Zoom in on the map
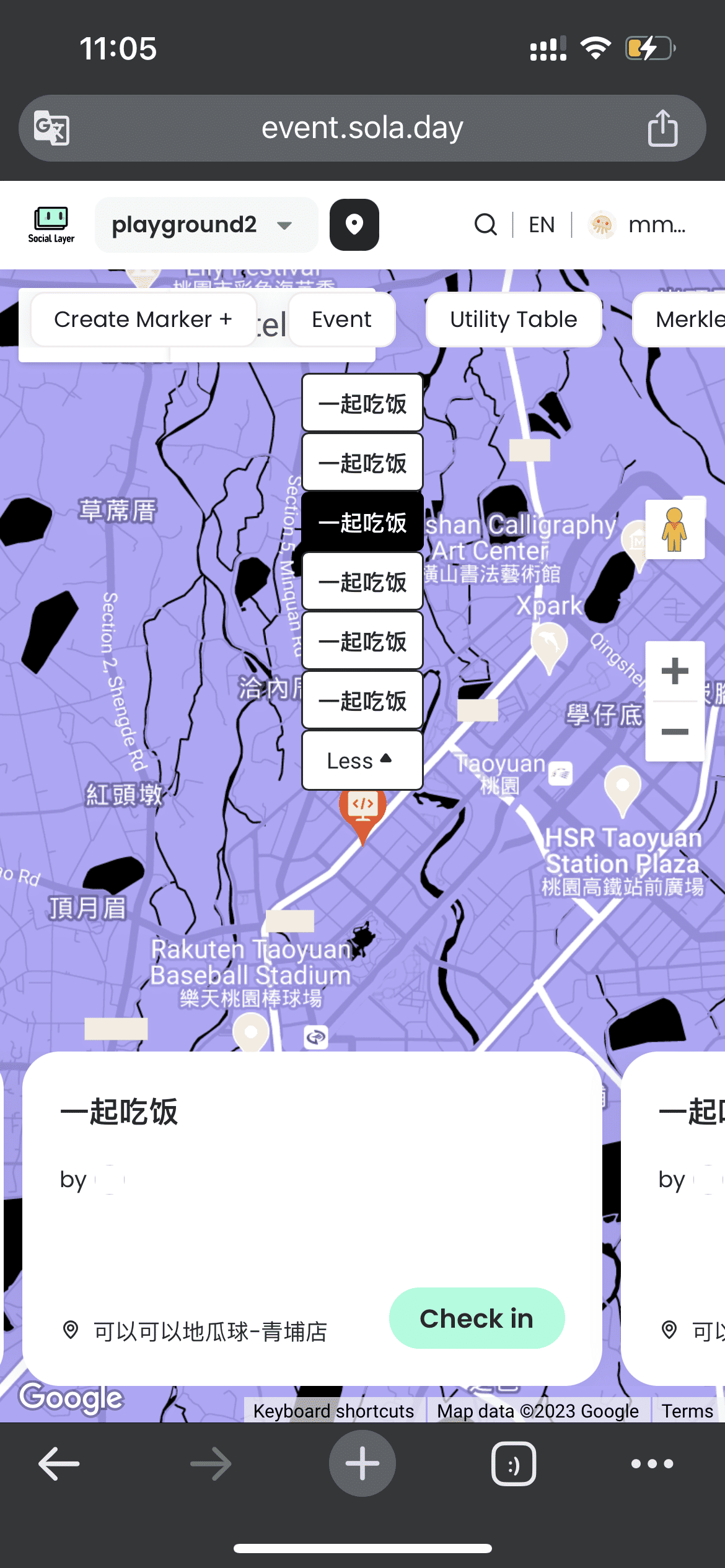Screen dimensions: 725x1568 pyautogui.click(x=674, y=671)
